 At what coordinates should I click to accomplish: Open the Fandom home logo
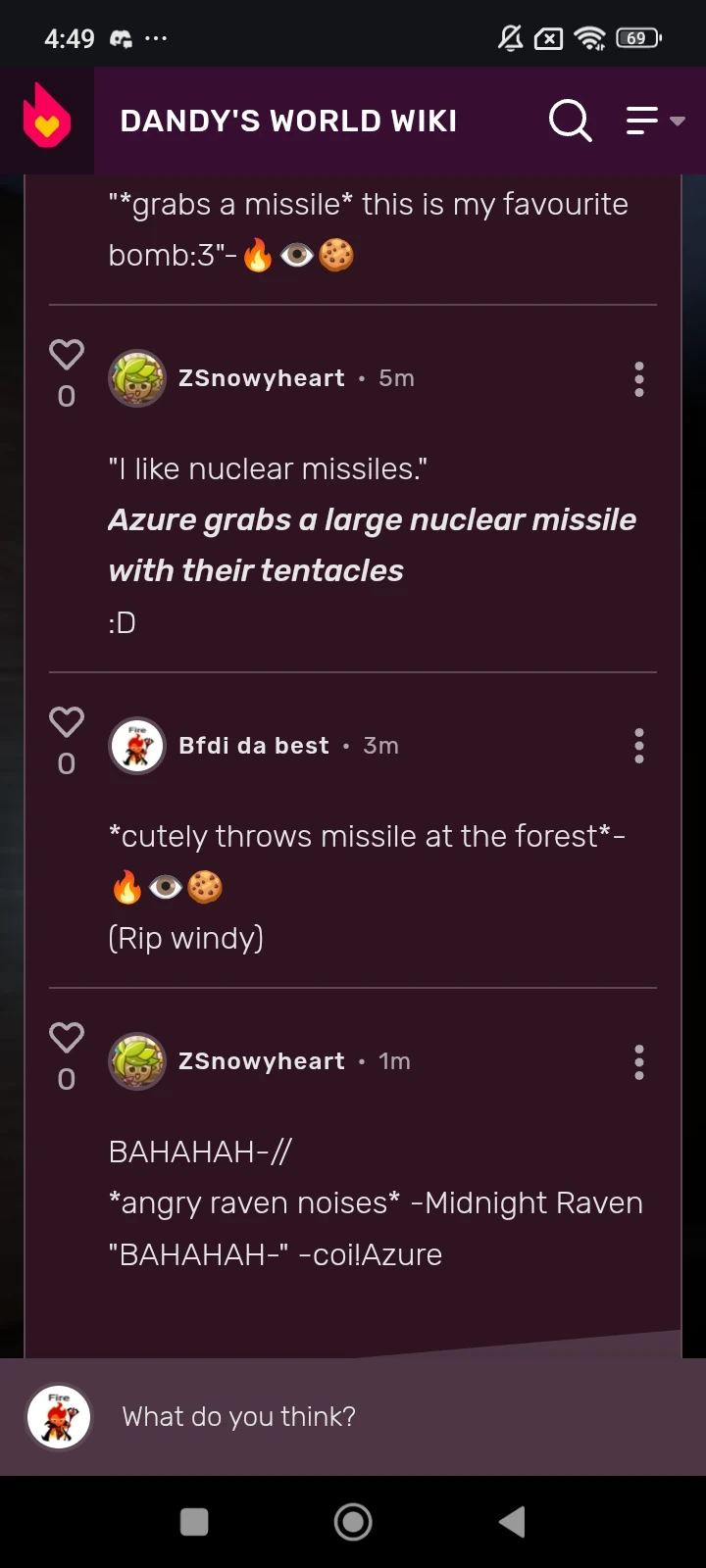(x=47, y=120)
